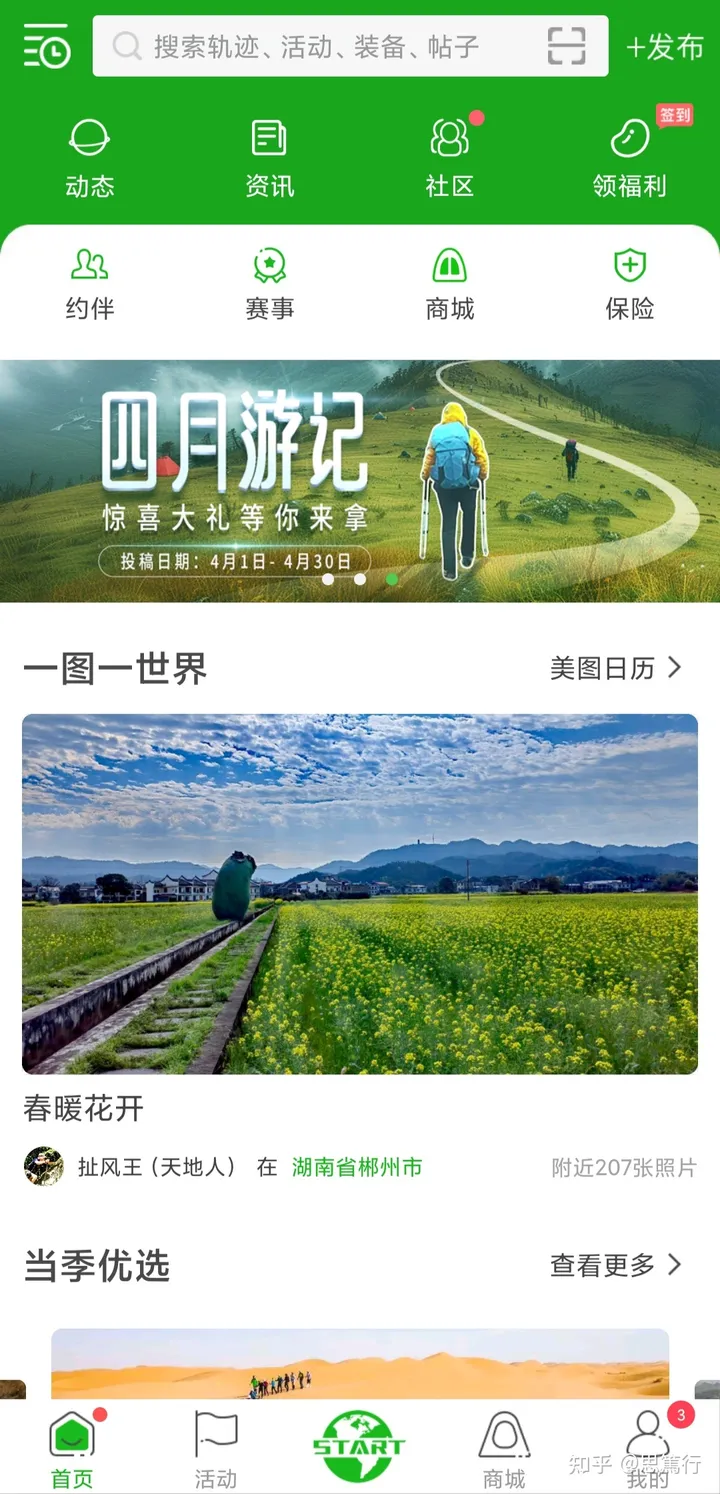Tap the green START globe button
720x1494 pixels.
359,1446
